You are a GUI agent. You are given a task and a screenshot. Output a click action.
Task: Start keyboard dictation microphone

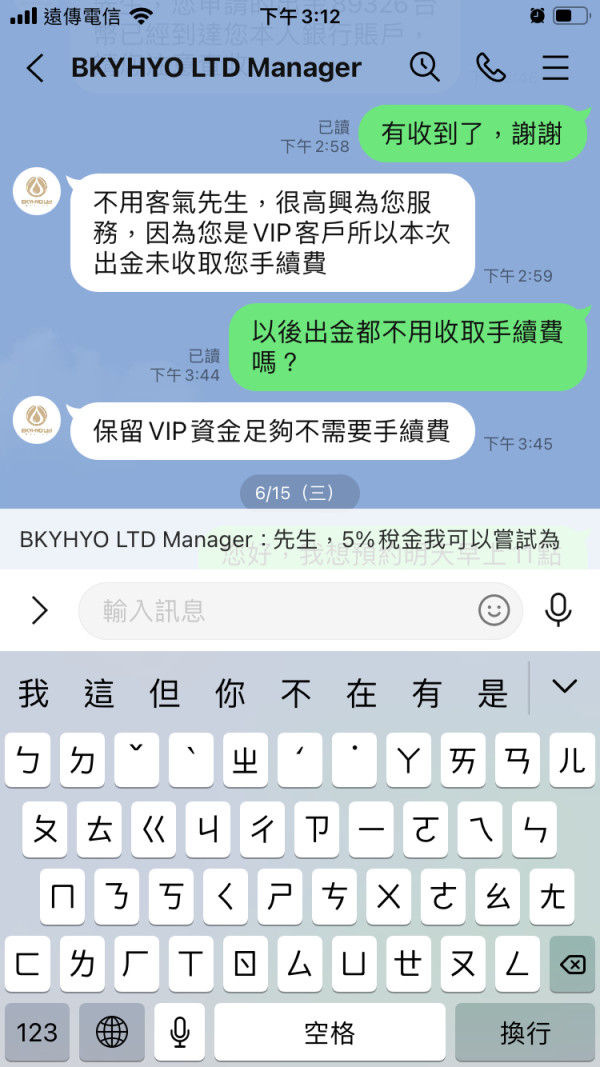pyautogui.click(x=180, y=1032)
